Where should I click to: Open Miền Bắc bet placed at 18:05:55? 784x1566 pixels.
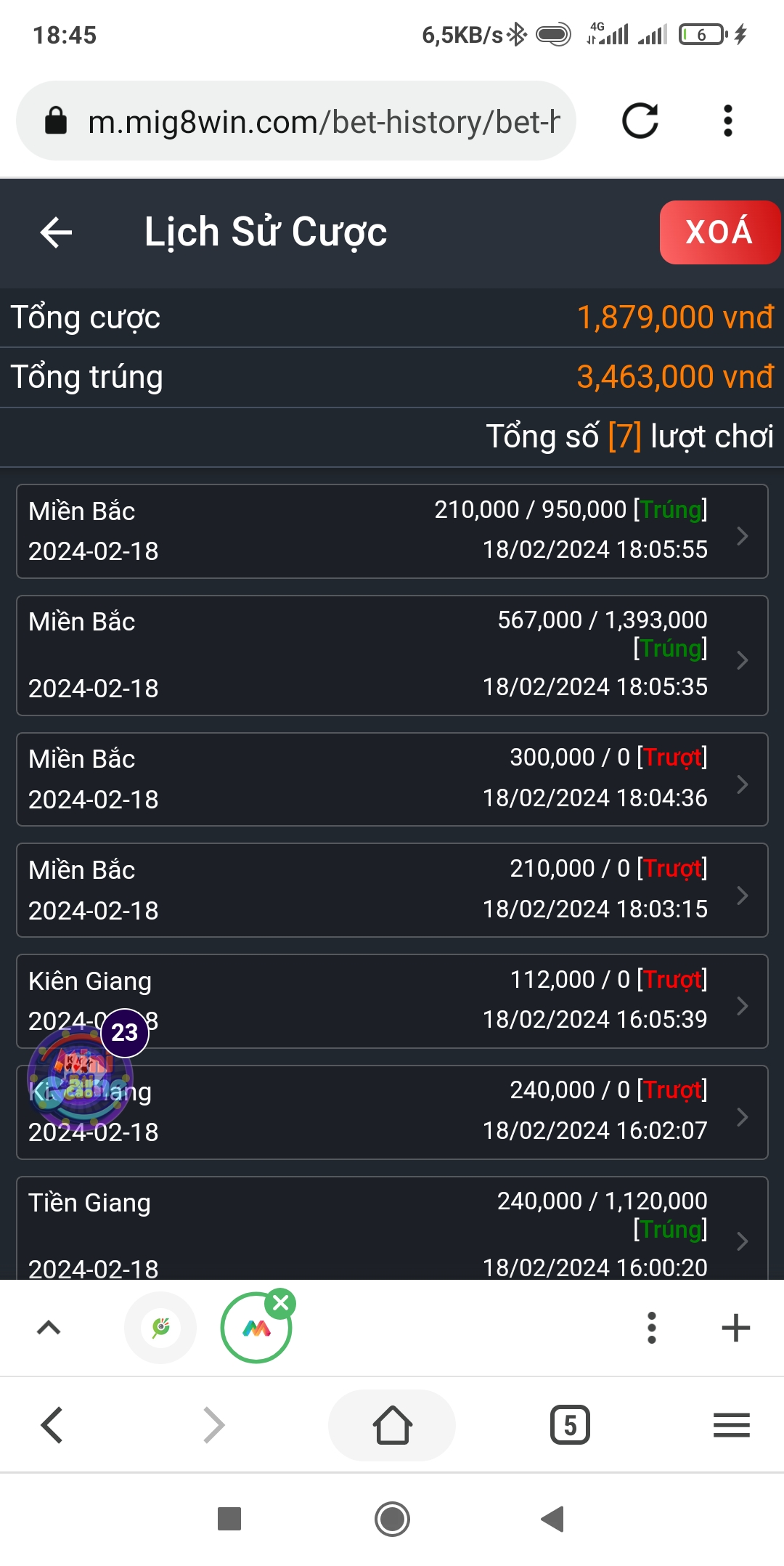(392, 531)
